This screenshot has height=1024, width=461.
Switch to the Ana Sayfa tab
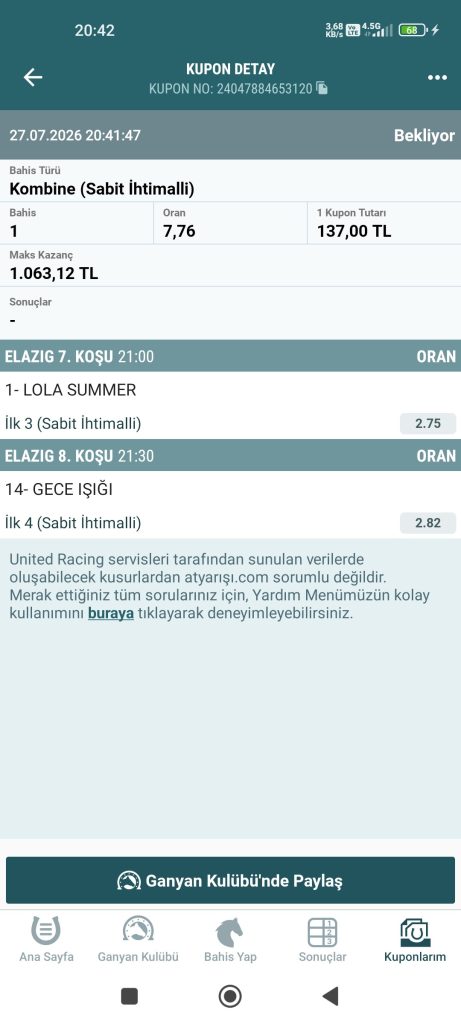(46, 940)
